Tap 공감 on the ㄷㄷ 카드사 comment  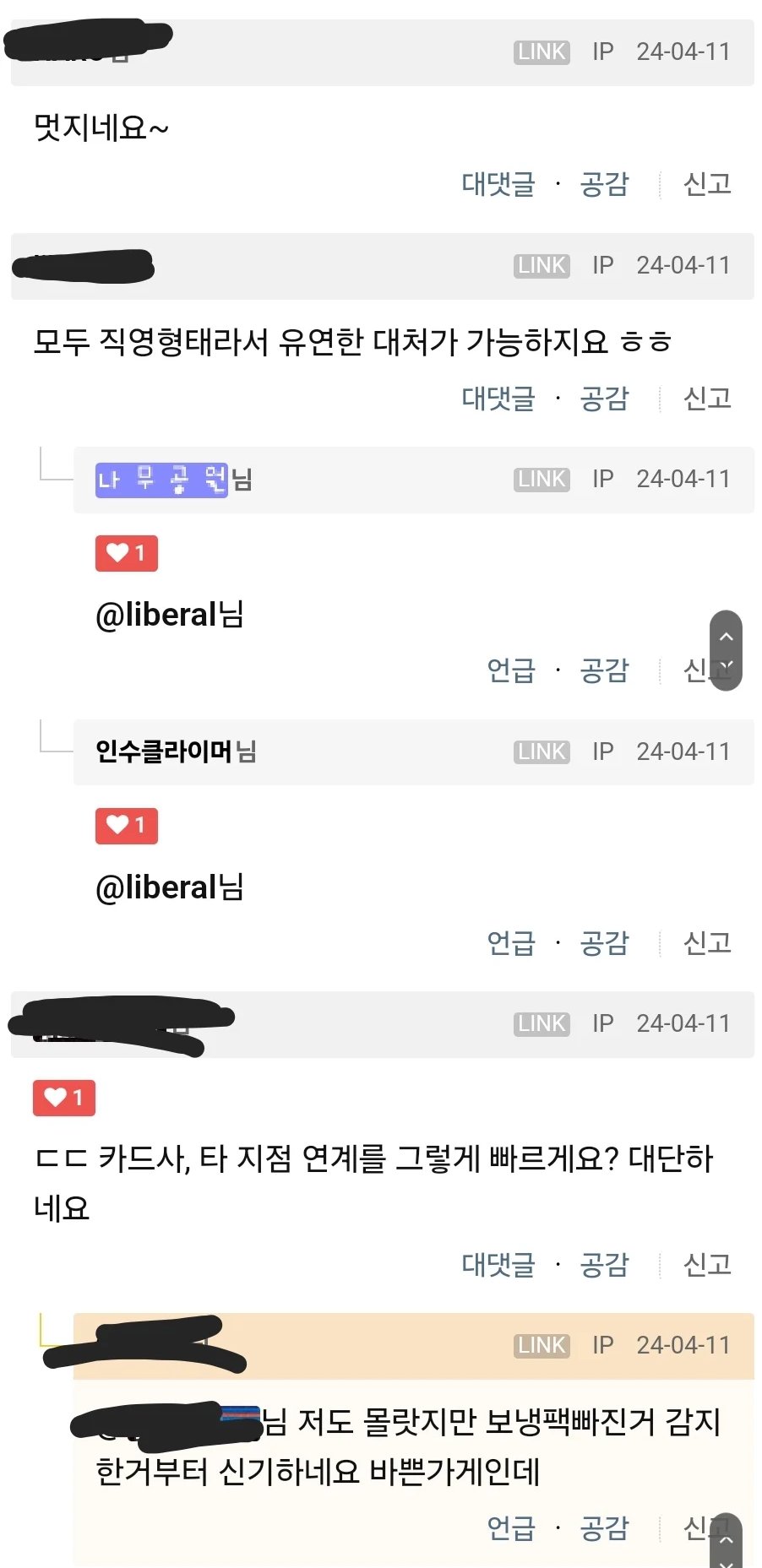[604, 1264]
